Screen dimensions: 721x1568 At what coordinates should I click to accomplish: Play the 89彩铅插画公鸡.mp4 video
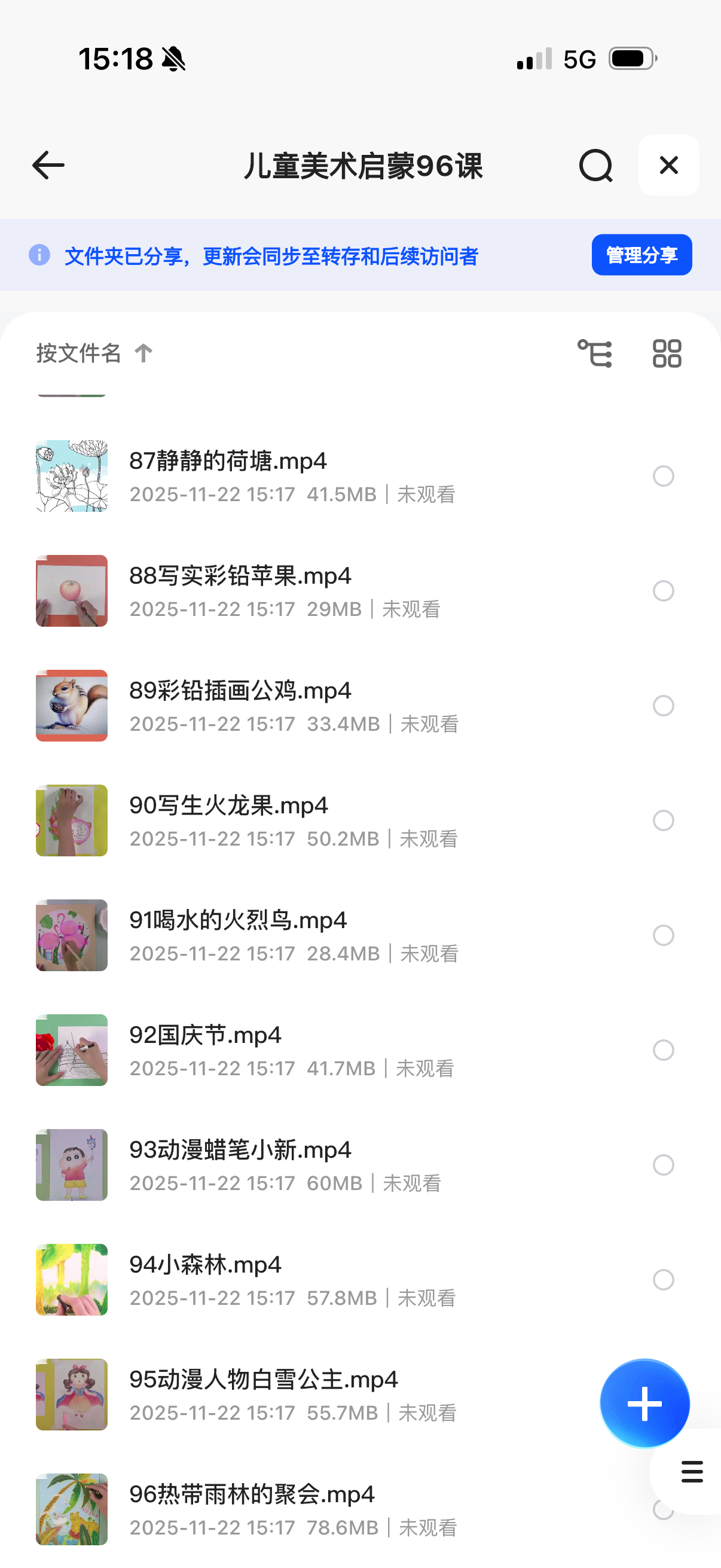click(240, 691)
